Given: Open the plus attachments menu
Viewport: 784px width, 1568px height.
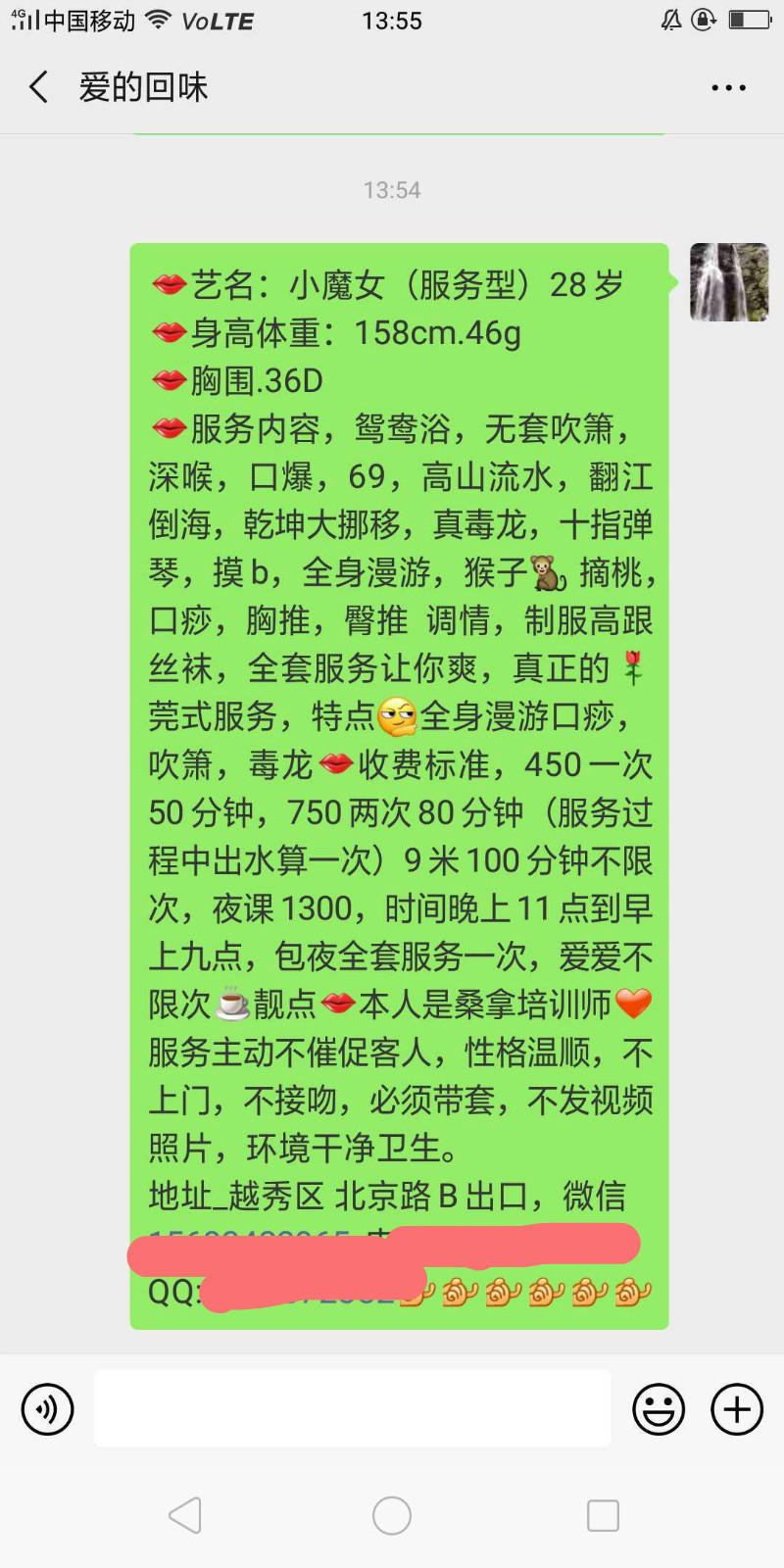Looking at the screenshot, I should pyautogui.click(x=737, y=1409).
